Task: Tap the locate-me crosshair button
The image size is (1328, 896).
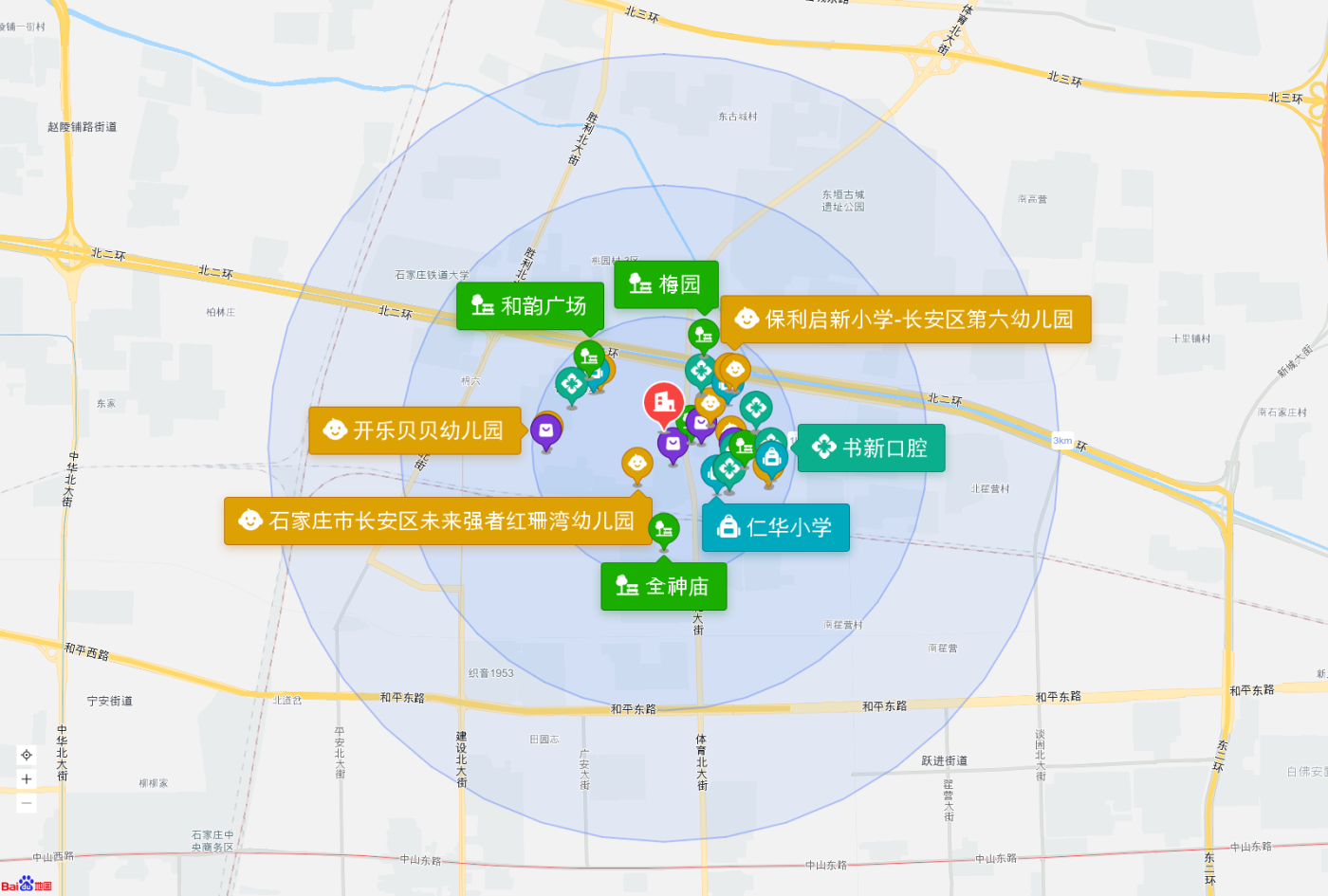Action: click(x=27, y=756)
